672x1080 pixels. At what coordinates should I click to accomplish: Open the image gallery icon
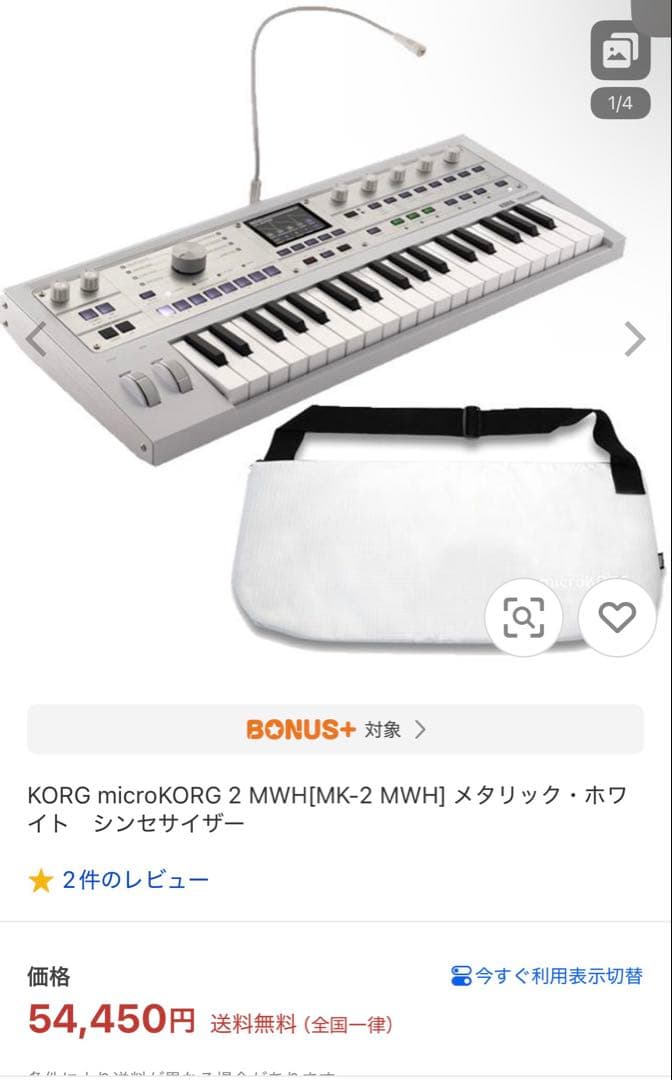[620, 51]
